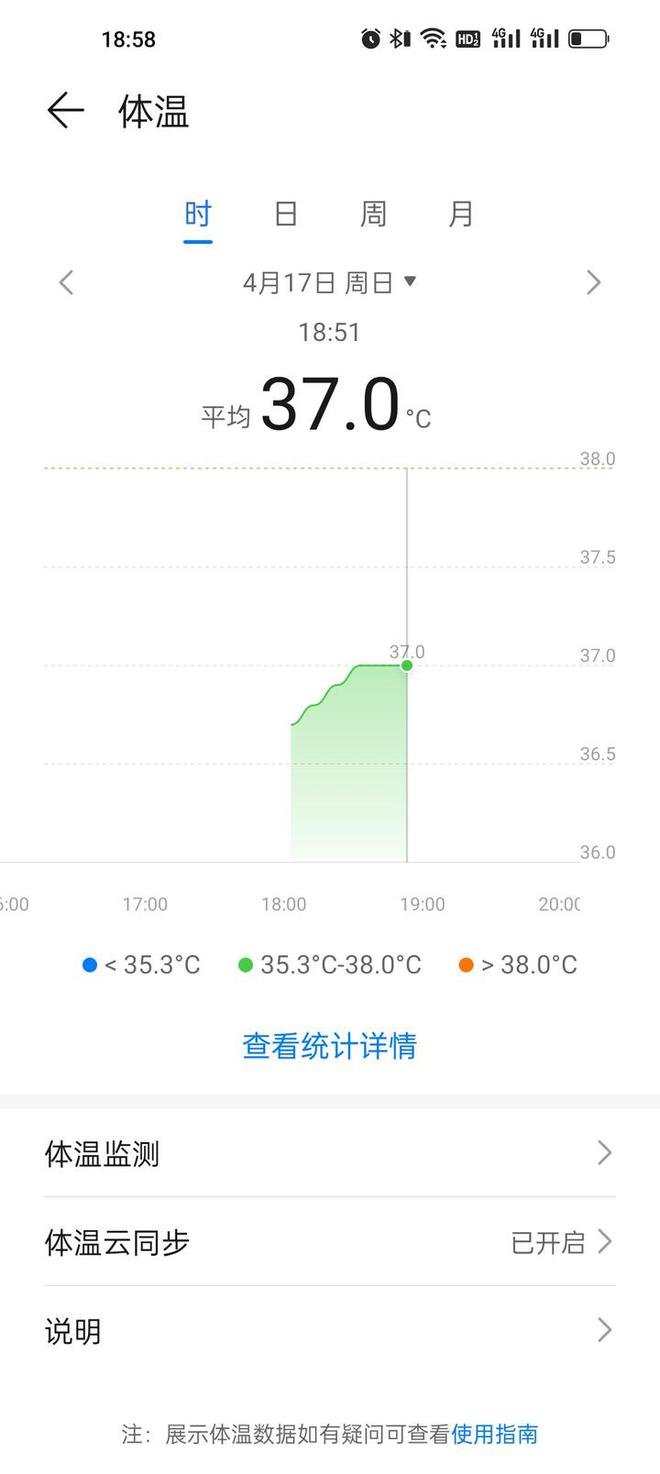
Task: Open 体温监测 settings row
Action: tap(330, 1154)
